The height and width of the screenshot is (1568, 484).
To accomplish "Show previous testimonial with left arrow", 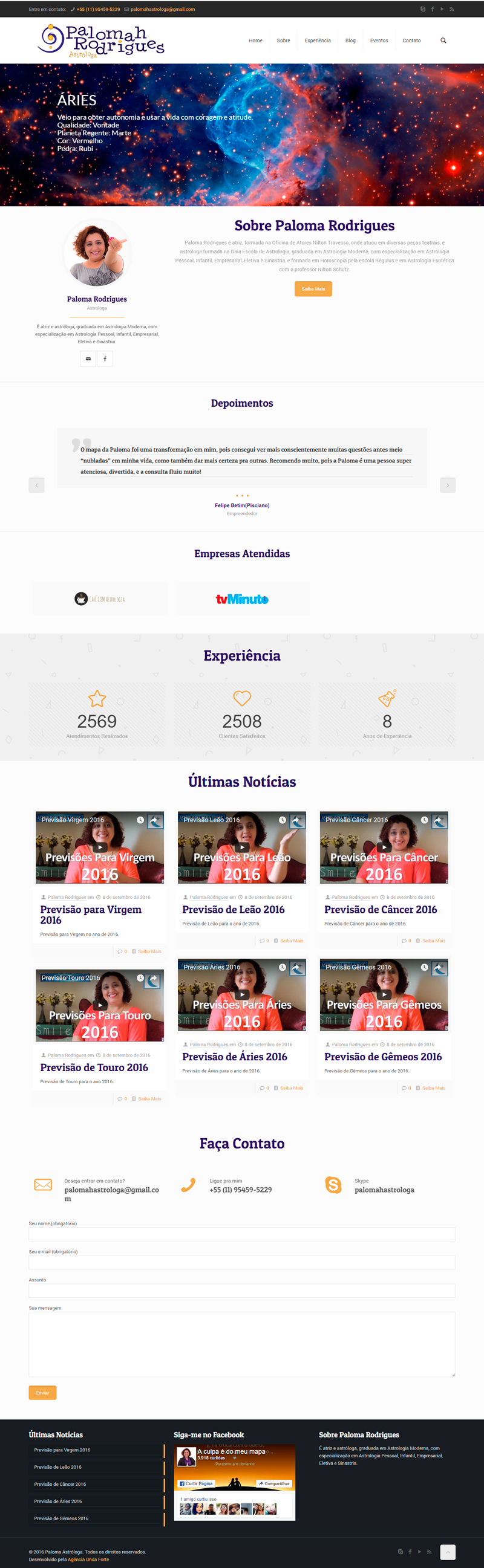I will pos(36,485).
